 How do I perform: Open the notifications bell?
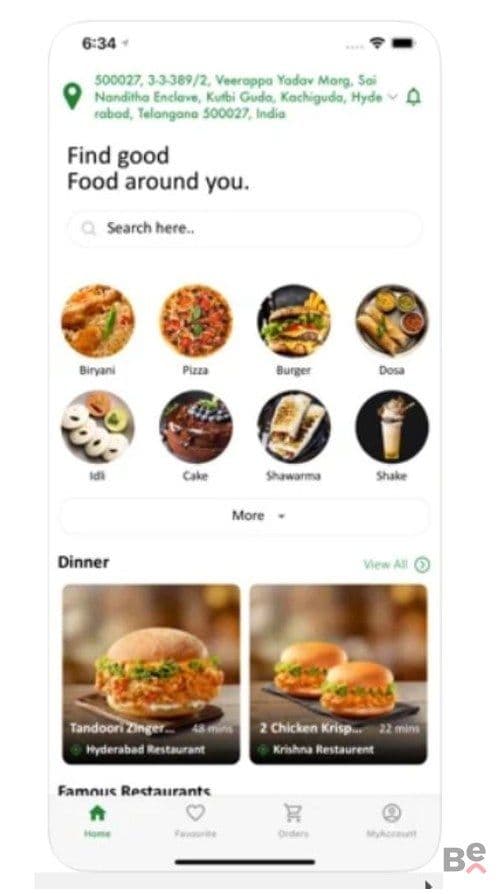[413, 97]
